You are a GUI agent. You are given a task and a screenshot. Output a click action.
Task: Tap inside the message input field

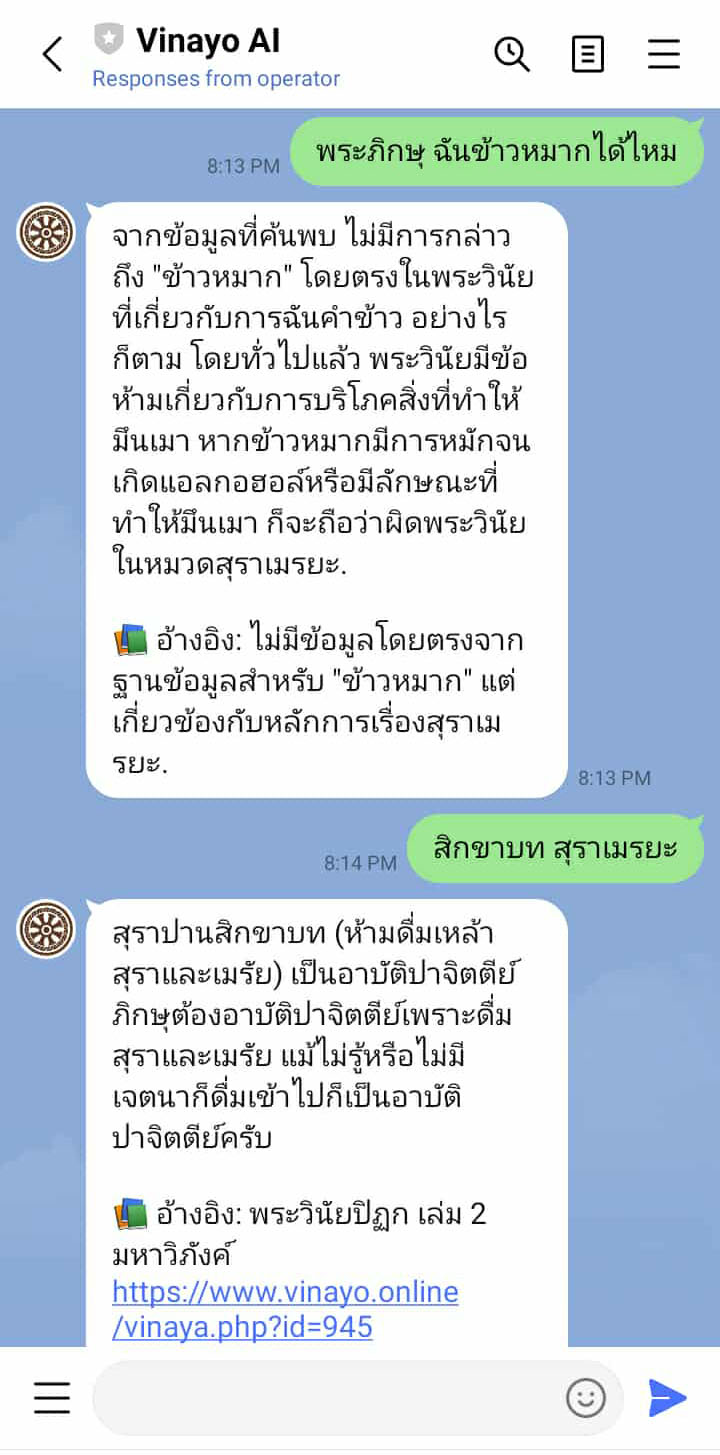pos(330,1397)
